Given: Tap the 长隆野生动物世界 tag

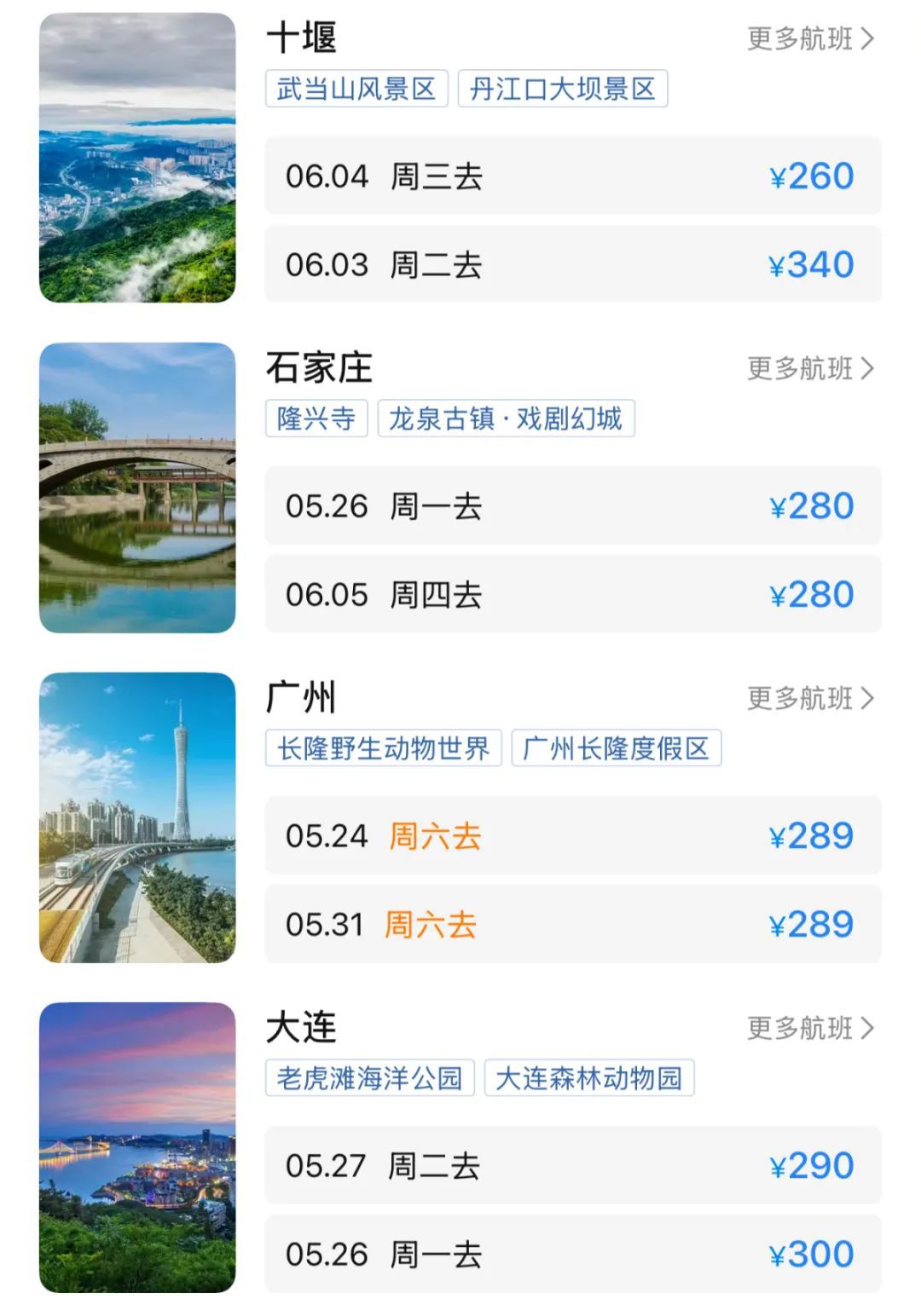Looking at the screenshot, I should pos(383,748).
